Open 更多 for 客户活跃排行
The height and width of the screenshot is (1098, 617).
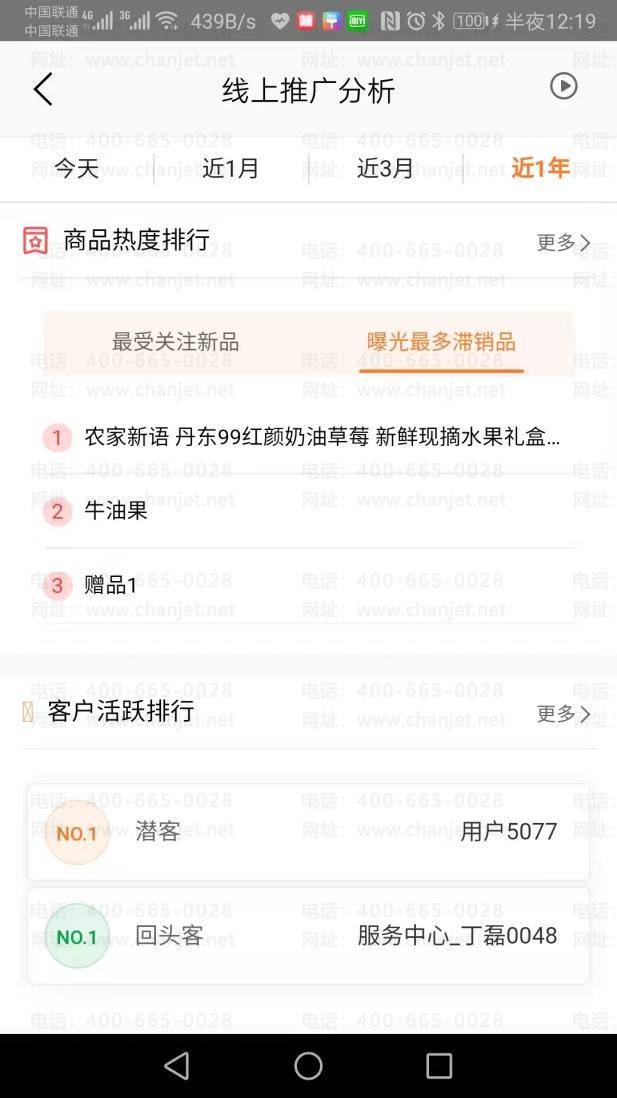pyautogui.click(x=563, y=714)
